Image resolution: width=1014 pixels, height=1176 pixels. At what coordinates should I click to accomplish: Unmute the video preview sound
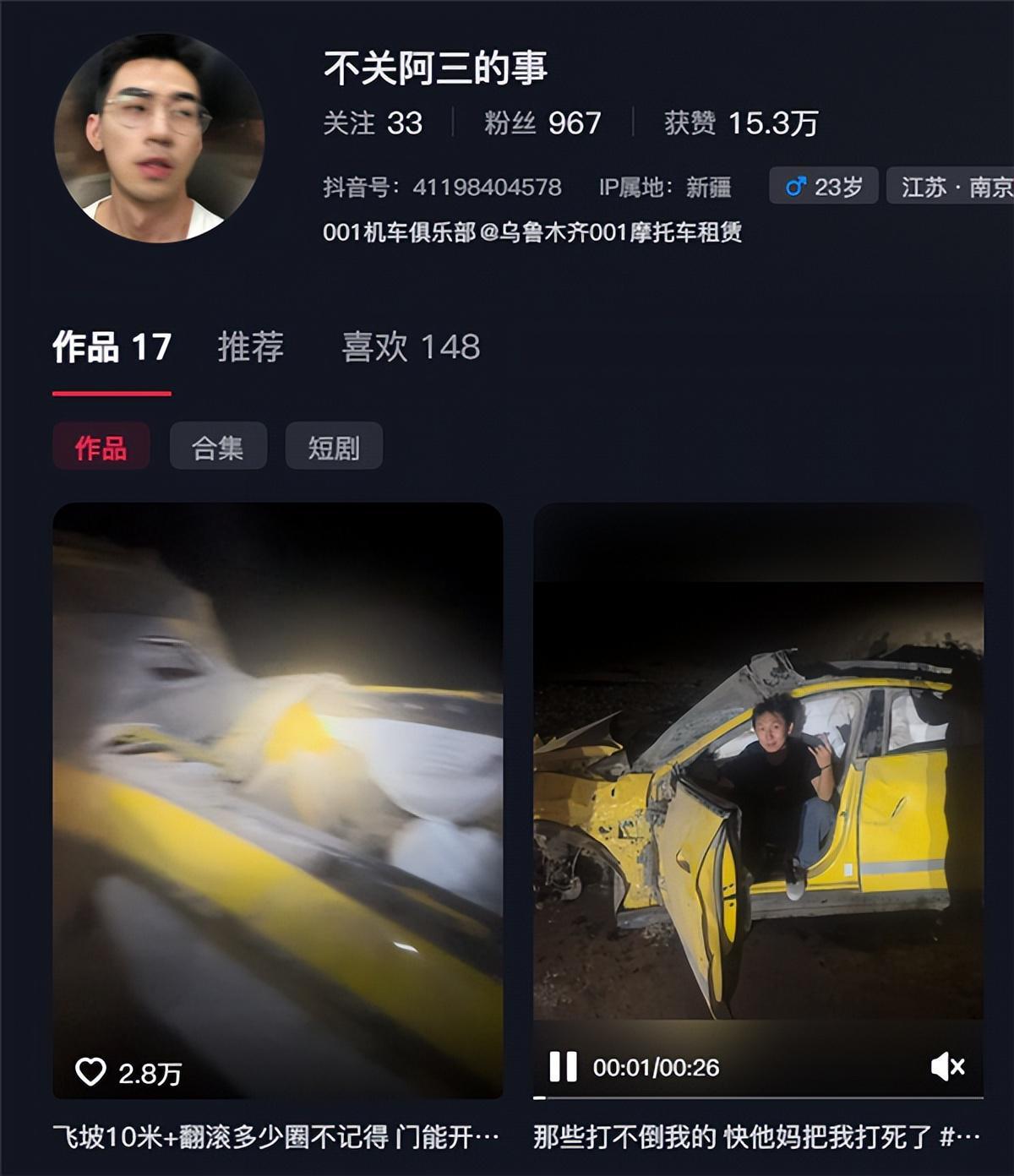coord(947,1067)
